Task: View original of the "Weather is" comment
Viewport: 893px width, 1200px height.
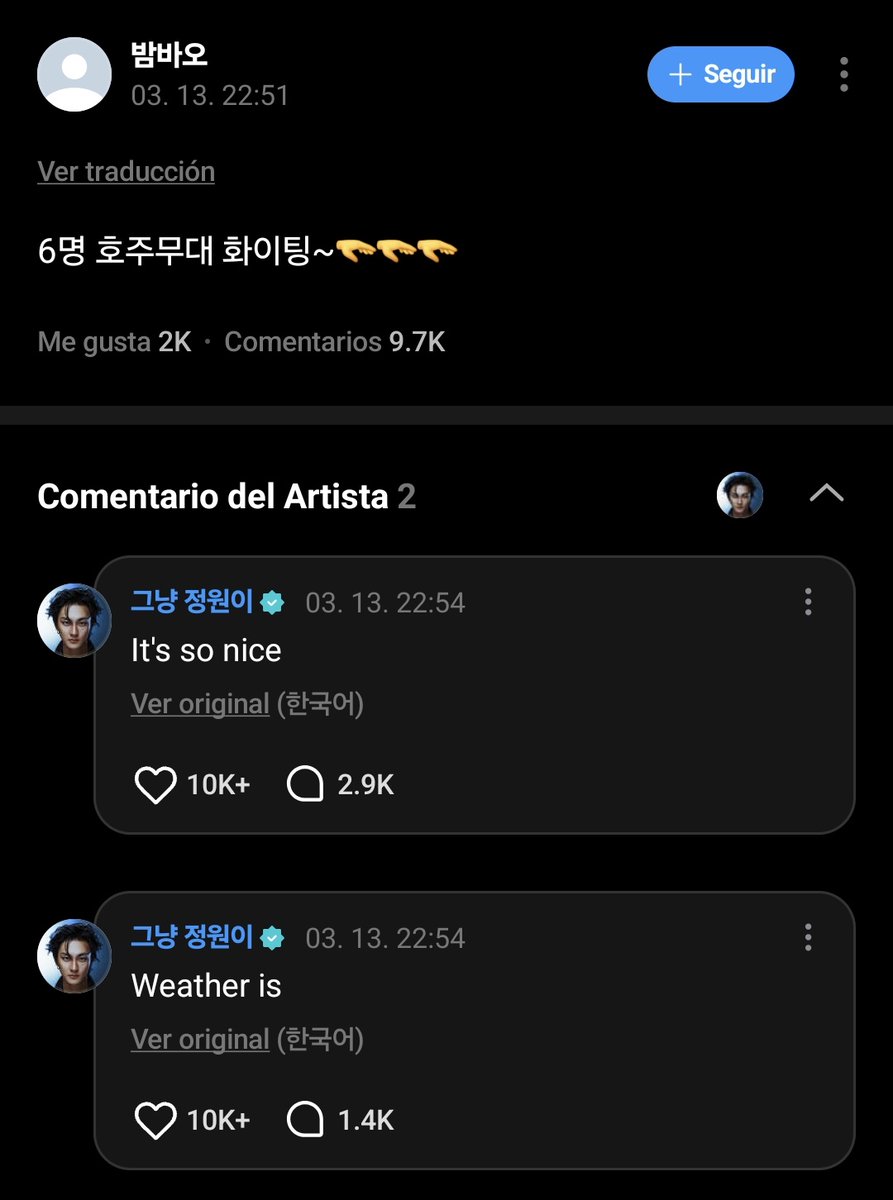Action: click(200, 1040)
